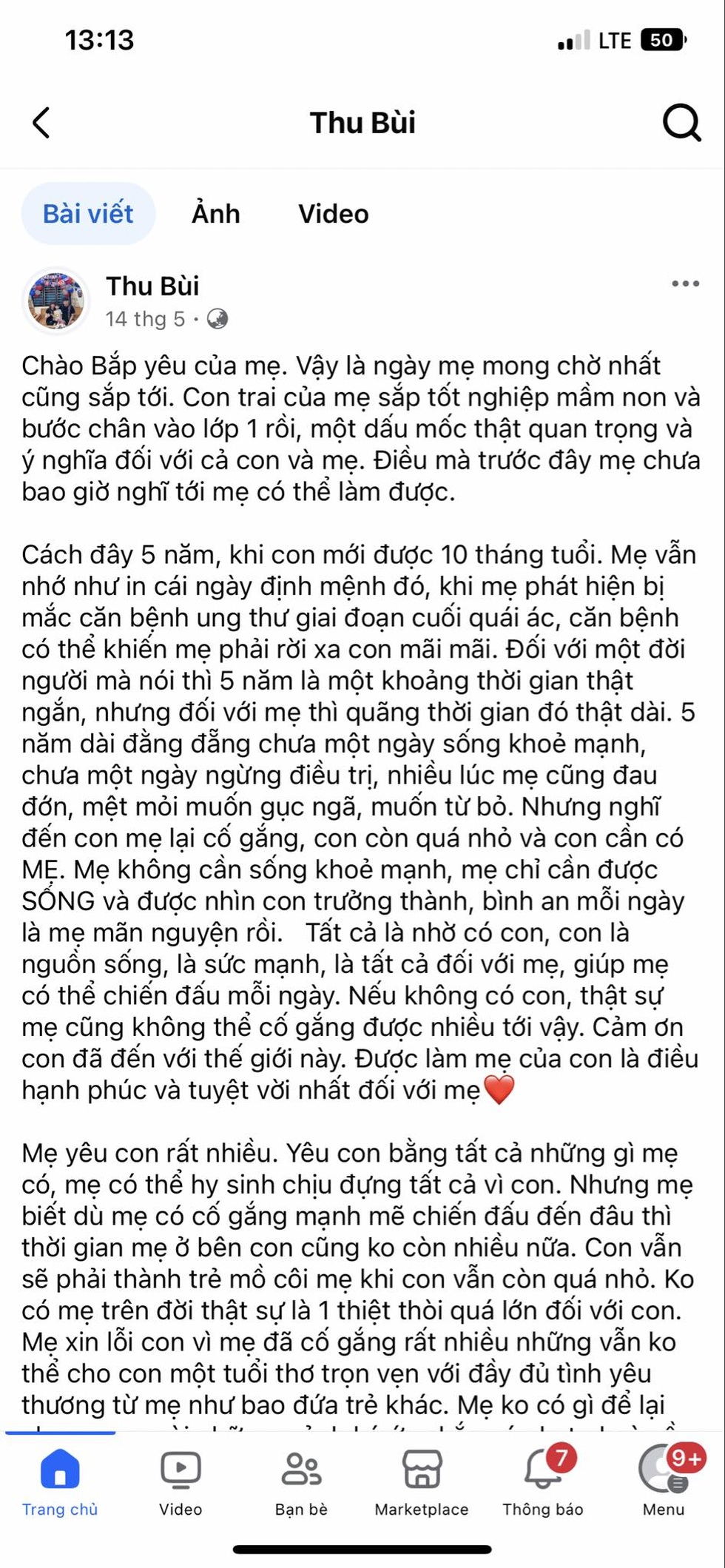725x1568 pixels.
Task: Open Marketplace tab
Action: [422, 1481]
